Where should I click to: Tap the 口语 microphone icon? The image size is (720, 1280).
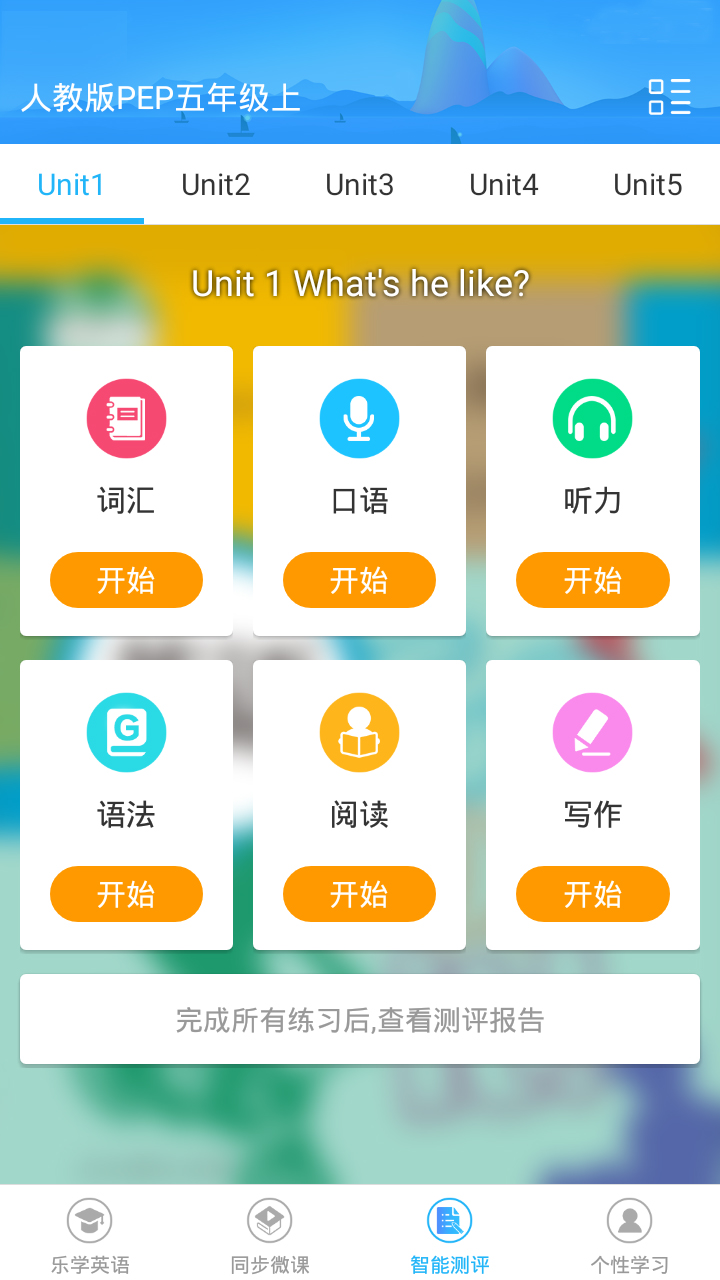(359, 418)
